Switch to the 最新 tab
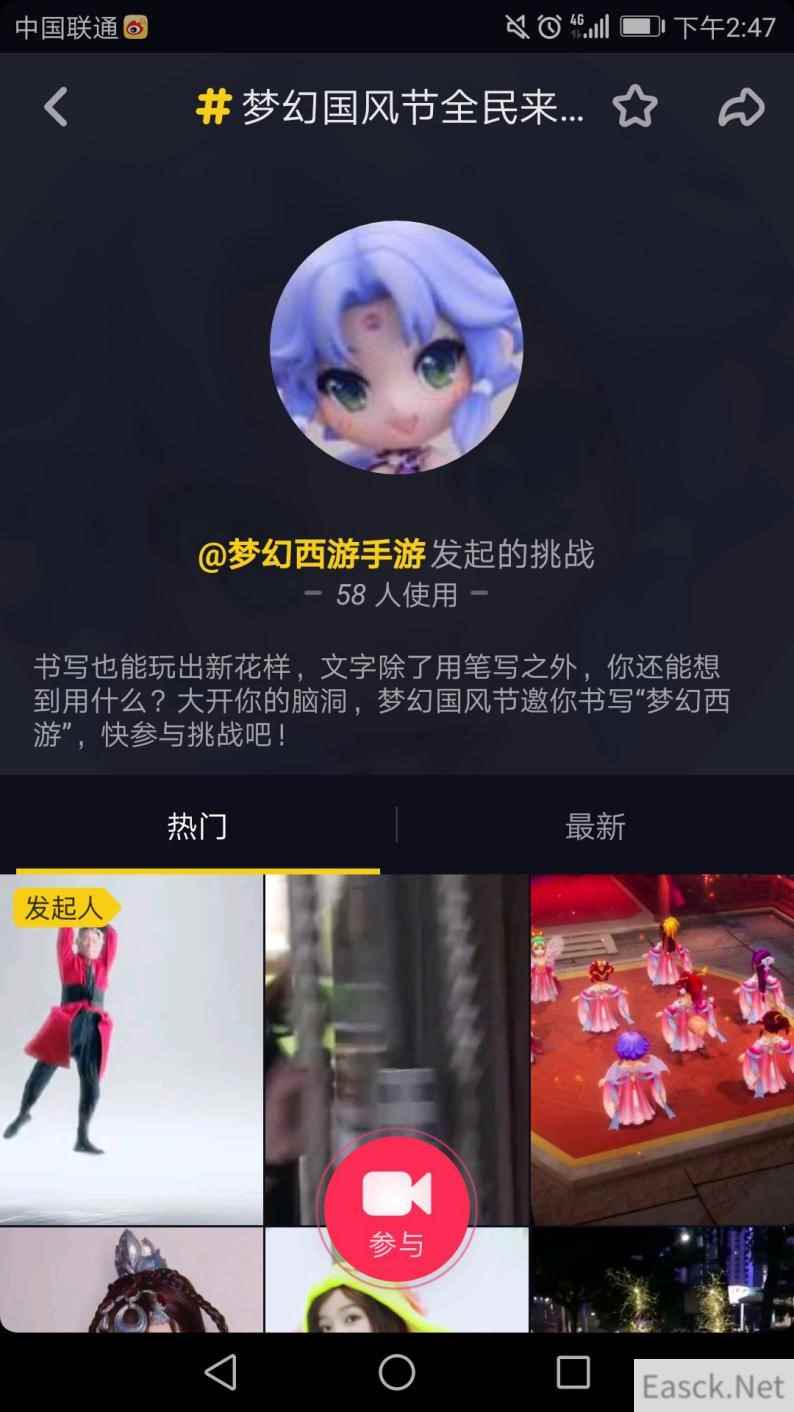Image resolution: width=794 pixels, height=1412 pixels. point(595,827)
